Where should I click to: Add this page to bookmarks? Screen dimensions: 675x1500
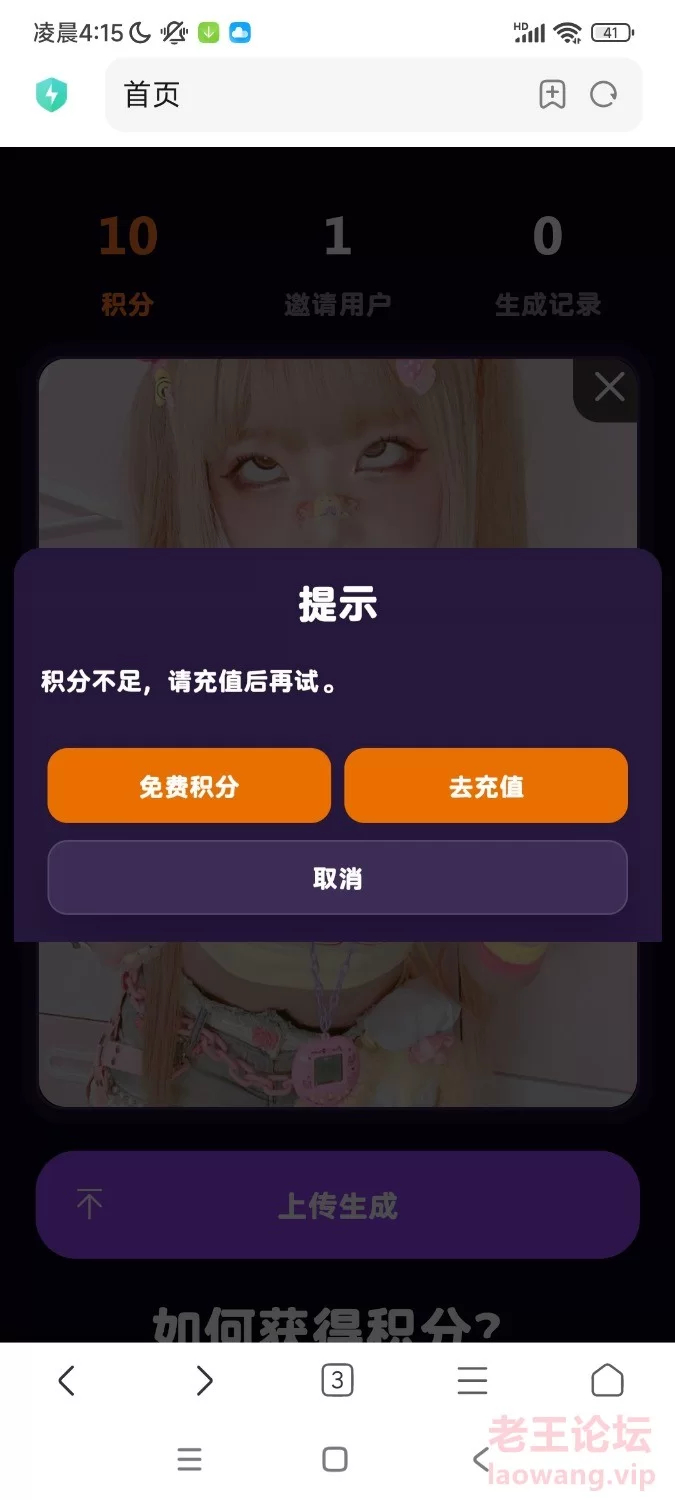[552, 95]
